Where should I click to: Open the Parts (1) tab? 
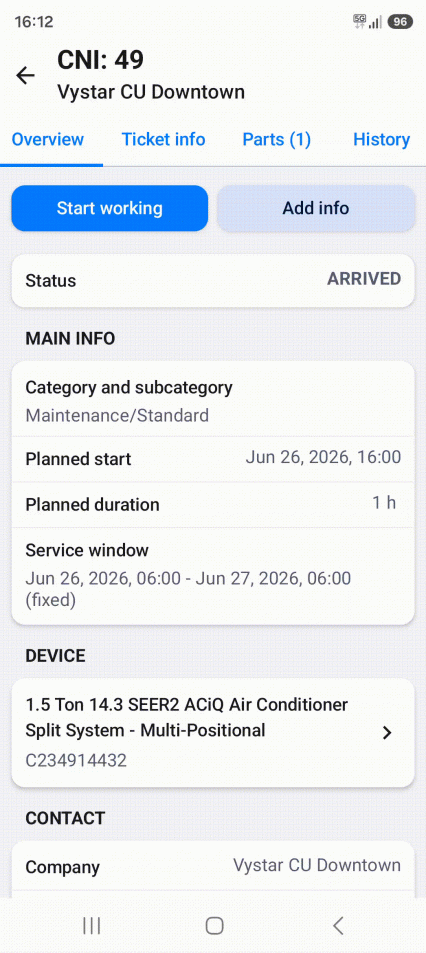pos(277,139)
